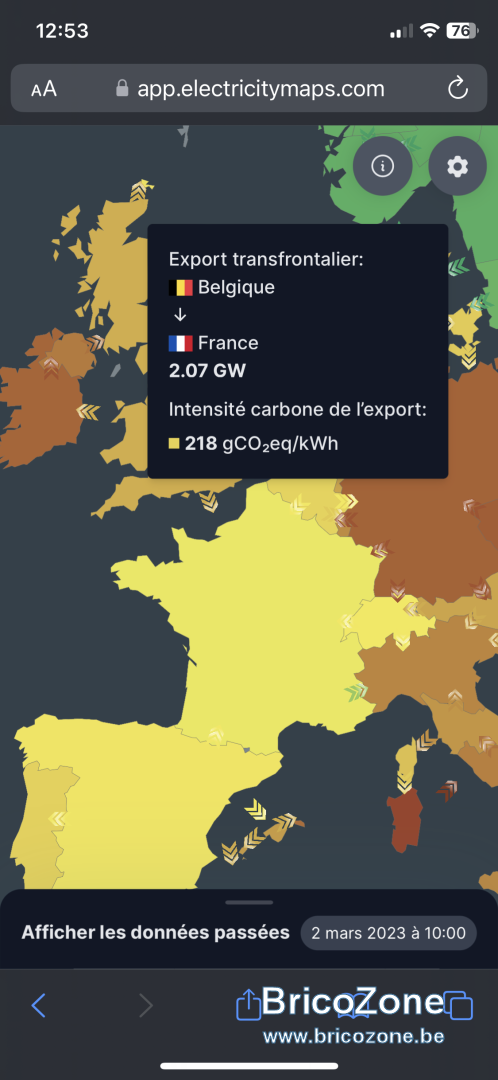Open the AA reader options
The image size is (498, 1080).
coord(43,89)
